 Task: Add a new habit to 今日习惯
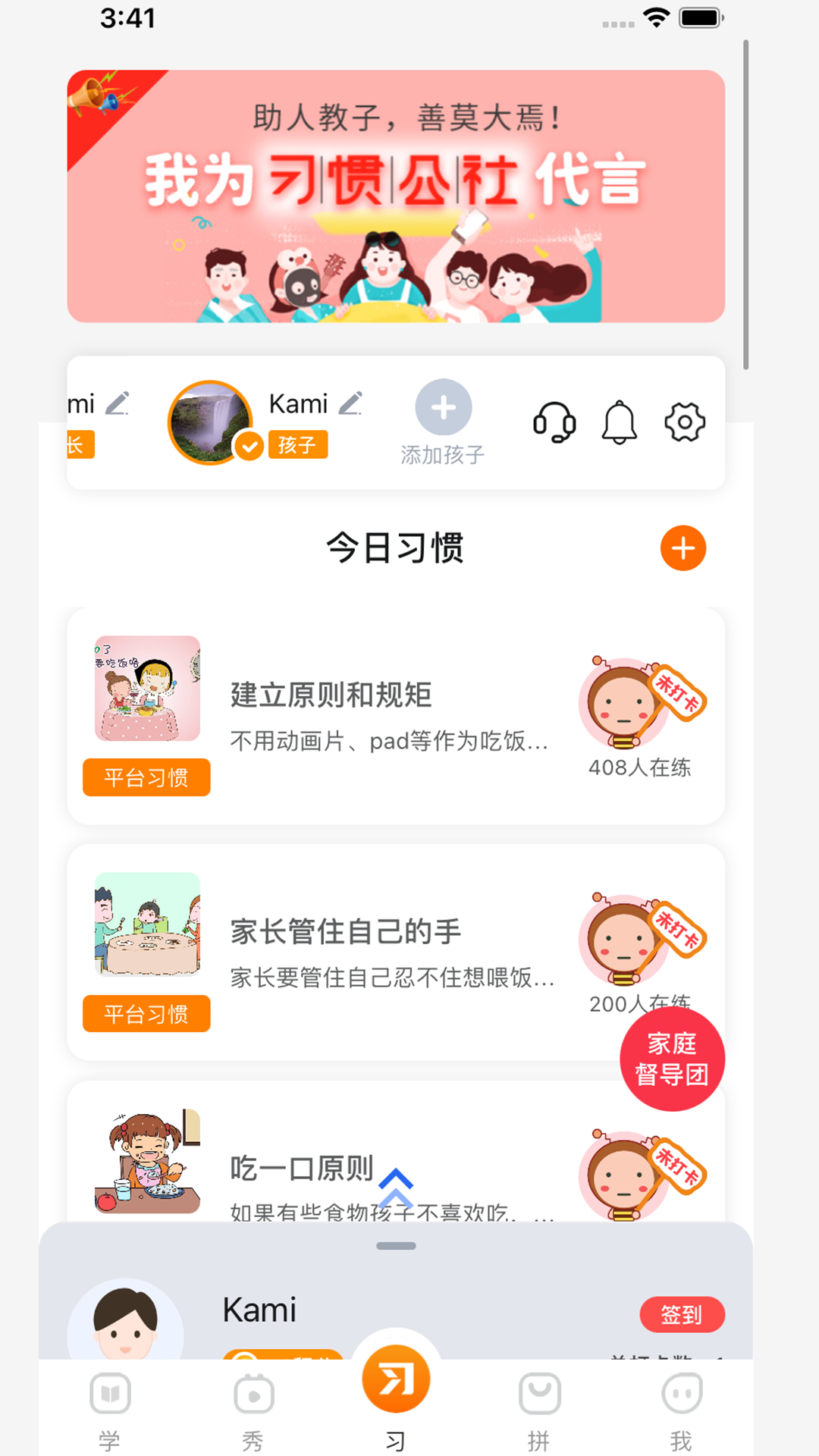[682, 548]
